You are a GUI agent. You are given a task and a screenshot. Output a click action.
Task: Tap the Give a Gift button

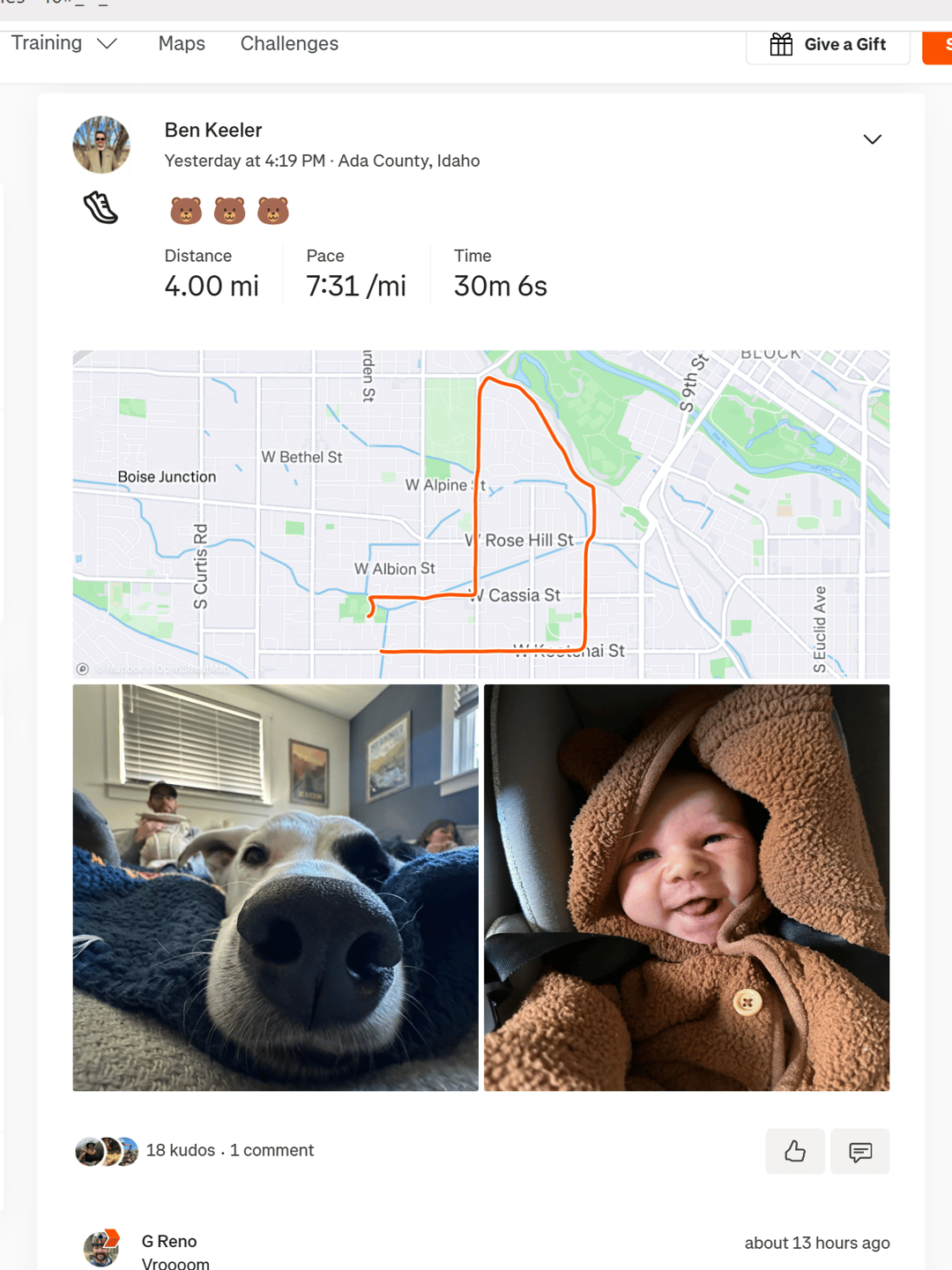click(x=828, y=45)
